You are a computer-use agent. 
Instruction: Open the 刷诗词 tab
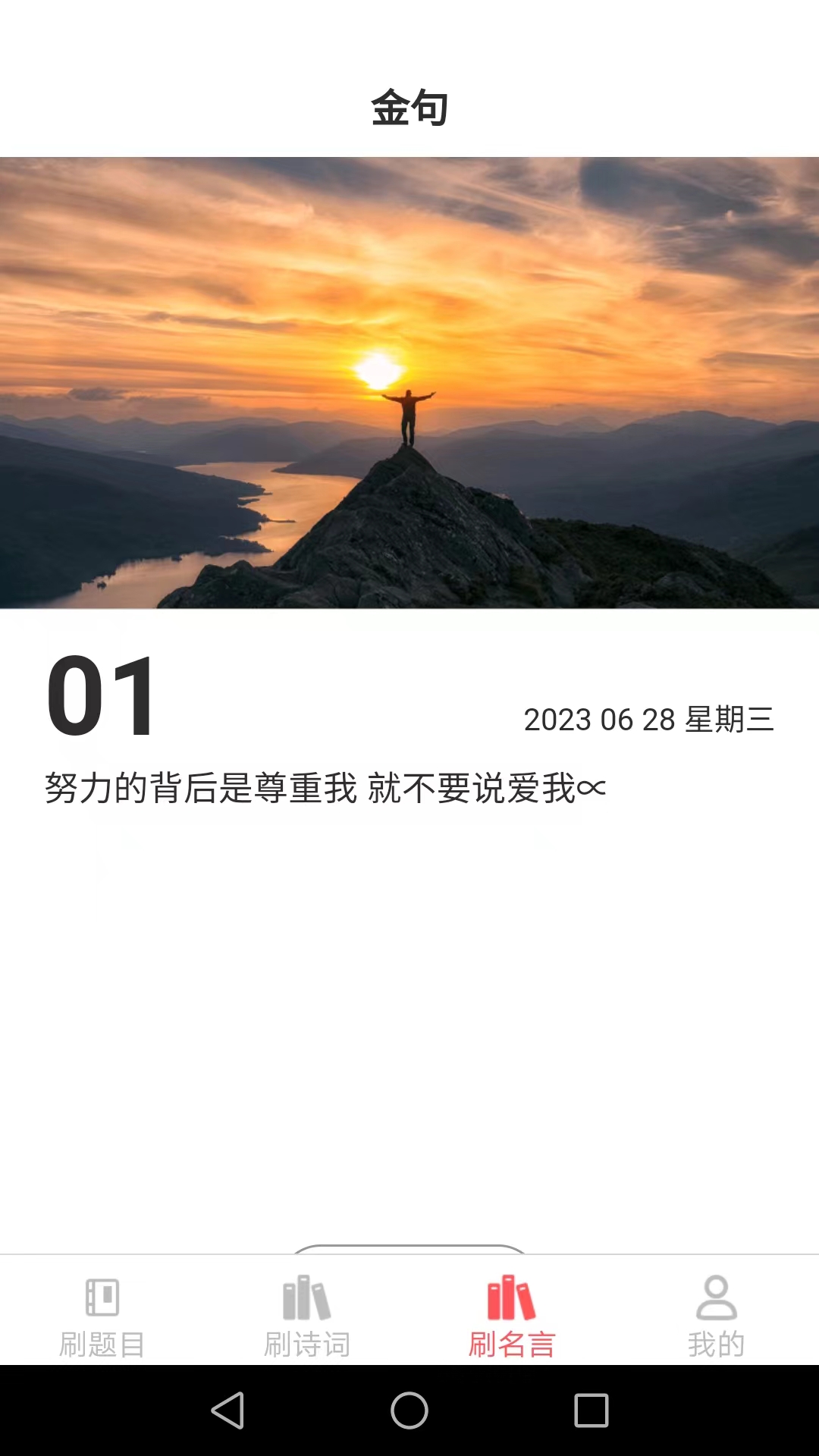pyautogui.click(x=307, y=1318)
